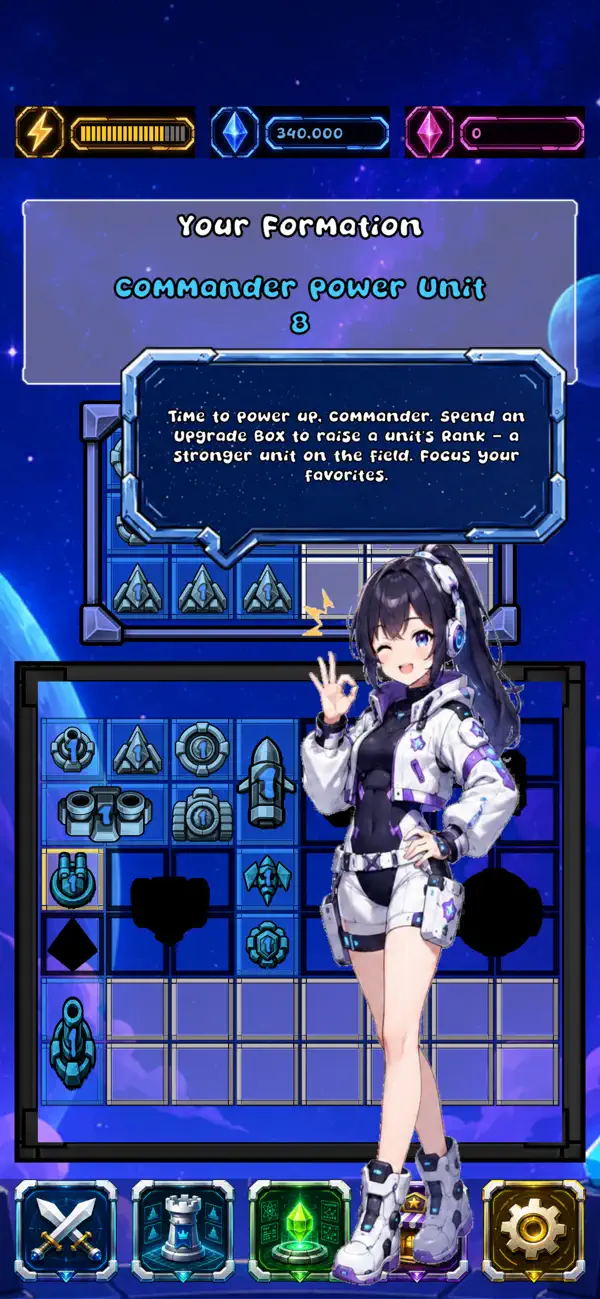Image resolution: width=600 pixels, height=1299 pixels.
Task: Tap the blue crystal currency icon
Action: point(236,132)
